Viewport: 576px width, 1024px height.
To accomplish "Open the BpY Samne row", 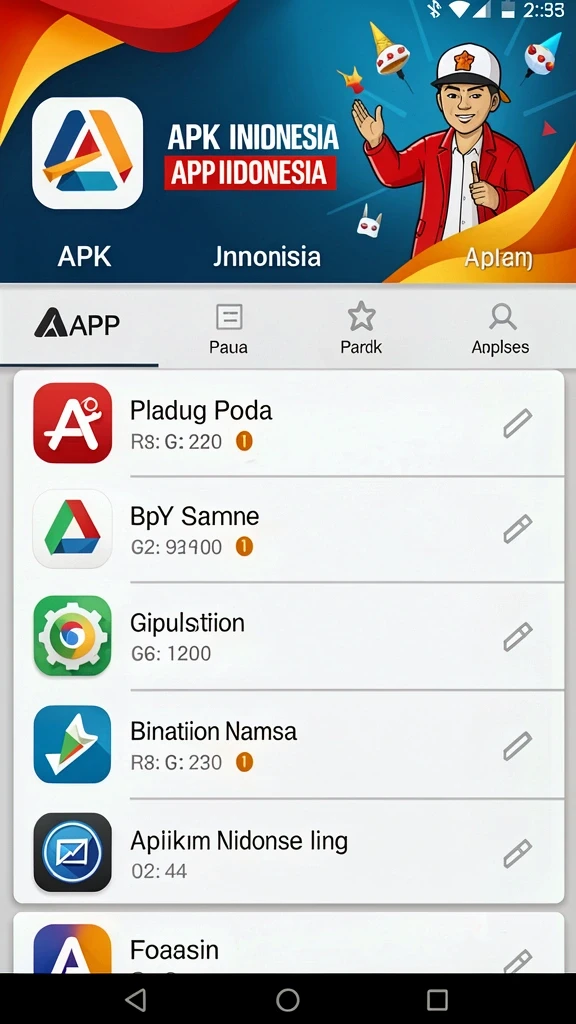I will pos(289,529).
